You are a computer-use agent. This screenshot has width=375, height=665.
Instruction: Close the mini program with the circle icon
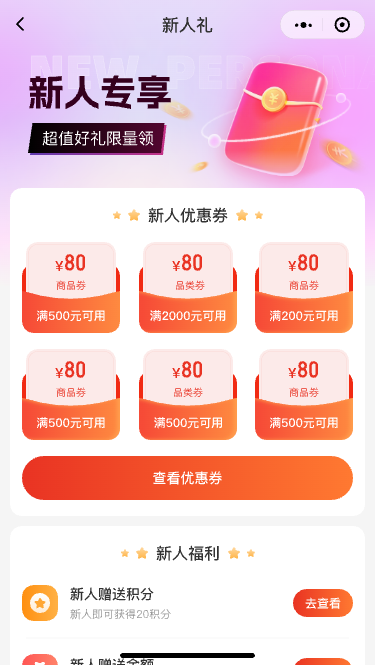click(x=342, y=25)
